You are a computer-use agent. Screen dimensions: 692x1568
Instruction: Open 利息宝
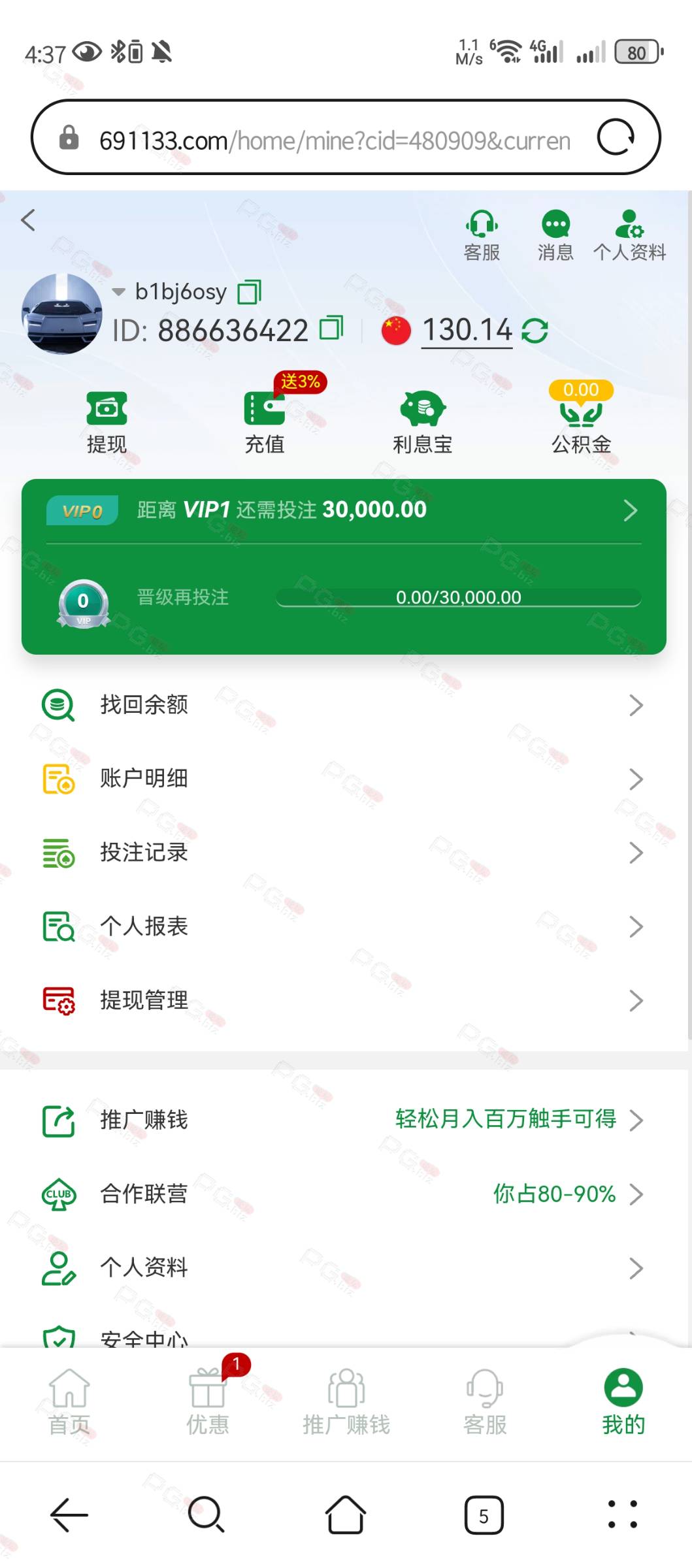[x=423, y=422]
